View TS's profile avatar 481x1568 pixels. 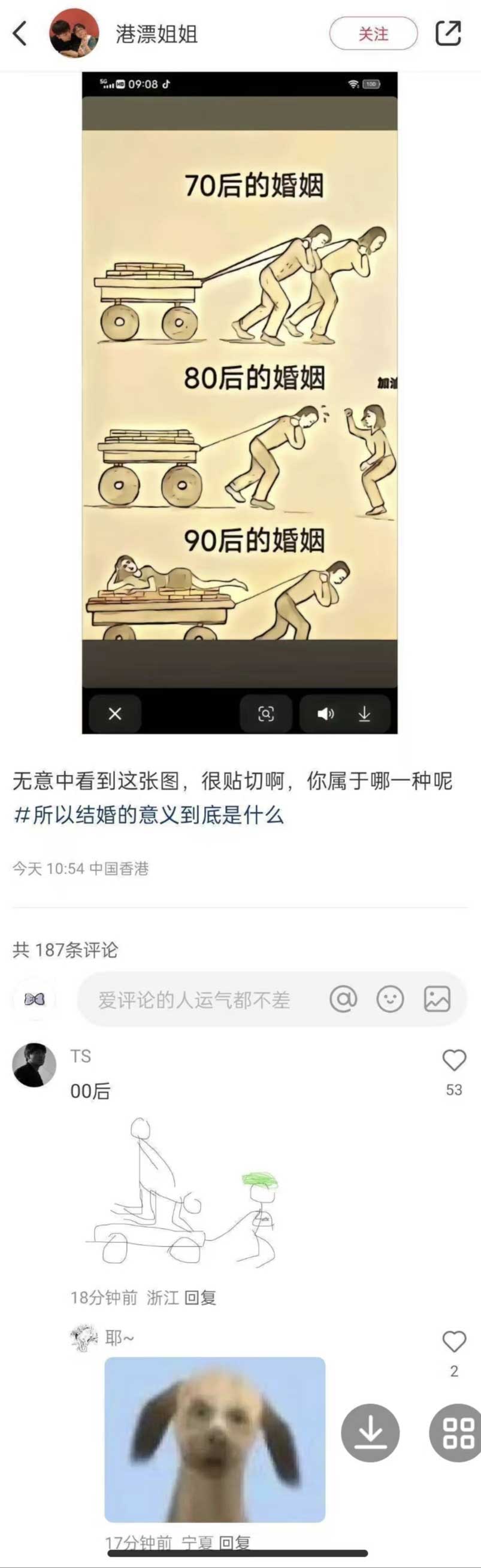pos(34,1064)
